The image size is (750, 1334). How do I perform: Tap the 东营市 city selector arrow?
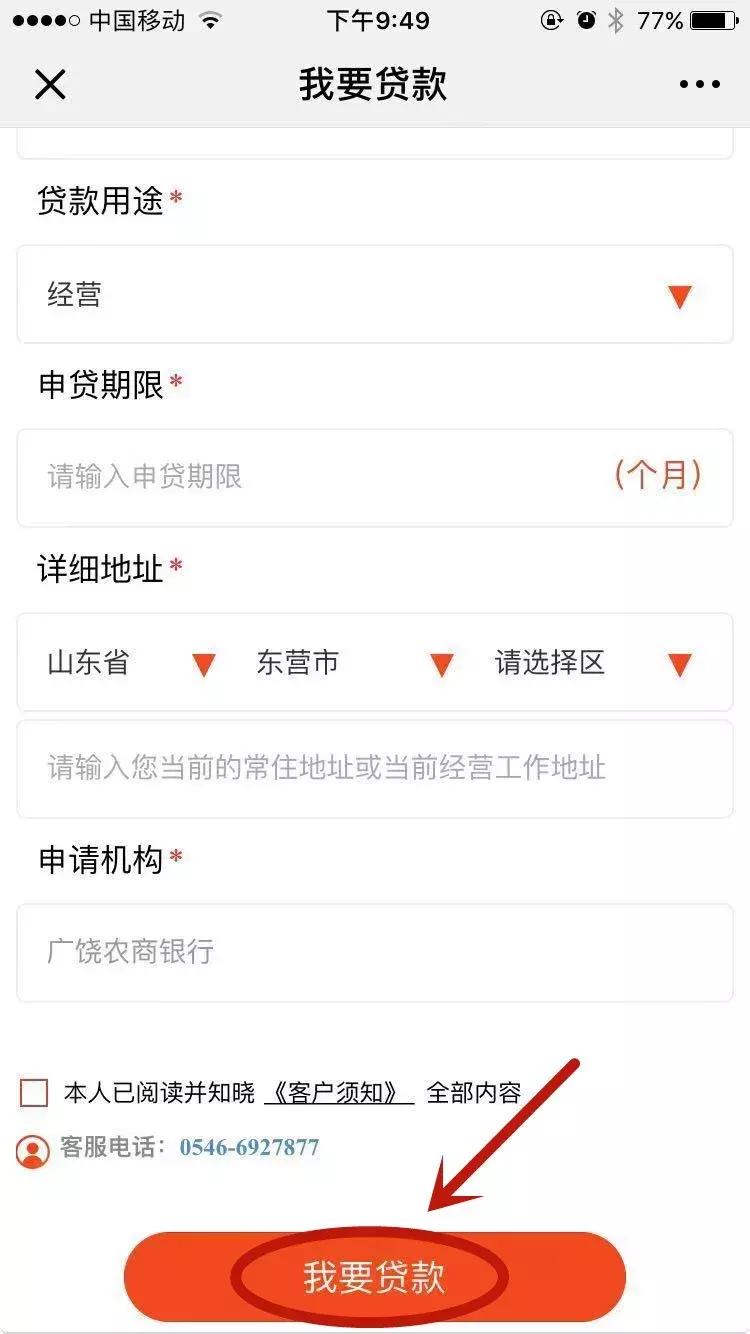click(x=442, y=662)
